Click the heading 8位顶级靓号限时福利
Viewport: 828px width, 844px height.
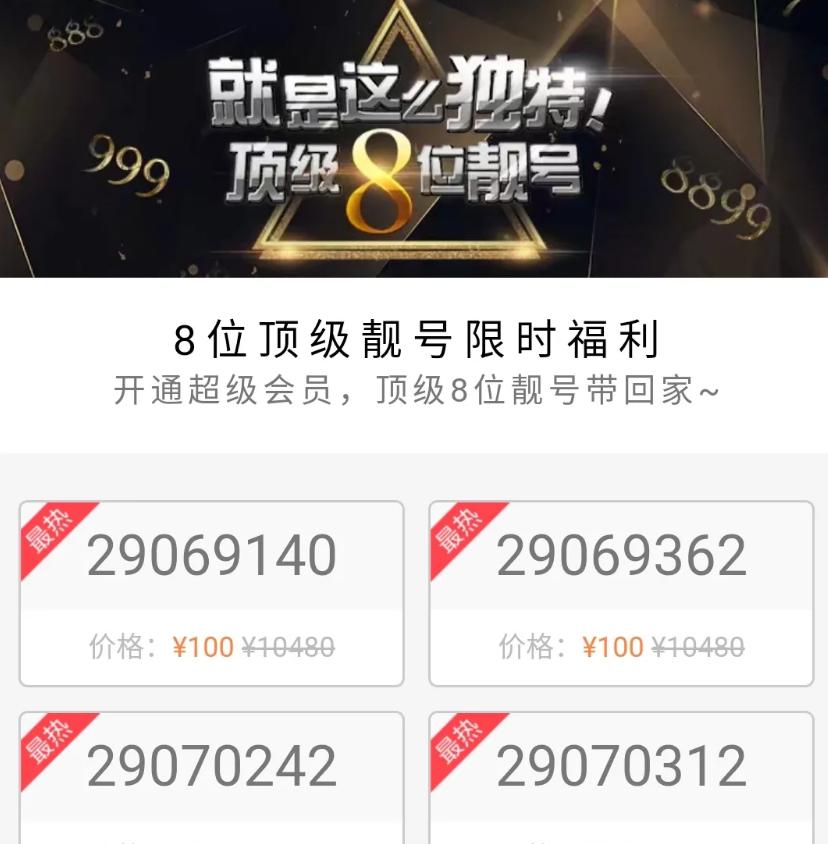point(414,334)
